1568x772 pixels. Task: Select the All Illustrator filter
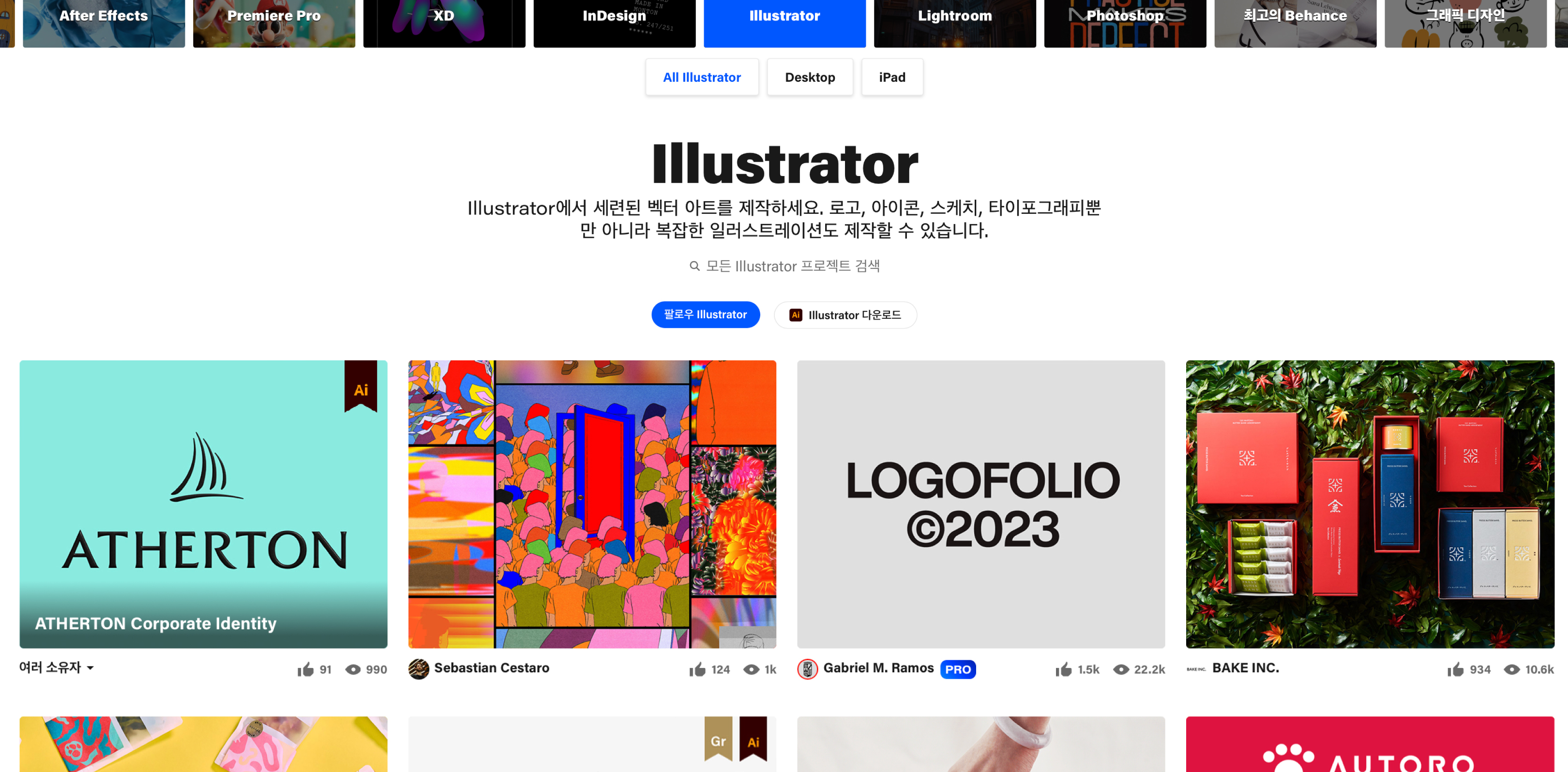pos(702,77)
